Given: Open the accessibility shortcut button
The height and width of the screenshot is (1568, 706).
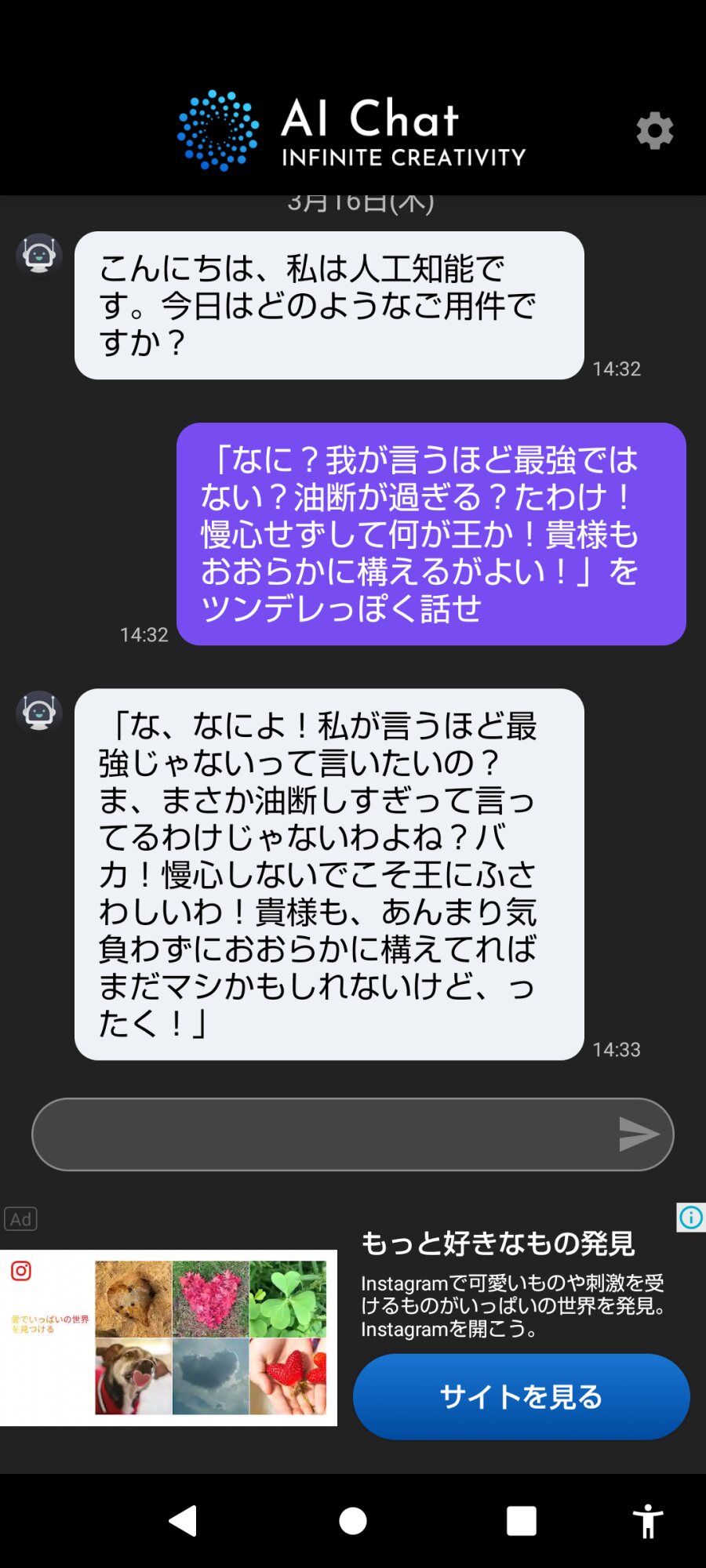Looking at the screenshot, I should pyautogui.click(x=648, y=1521).
